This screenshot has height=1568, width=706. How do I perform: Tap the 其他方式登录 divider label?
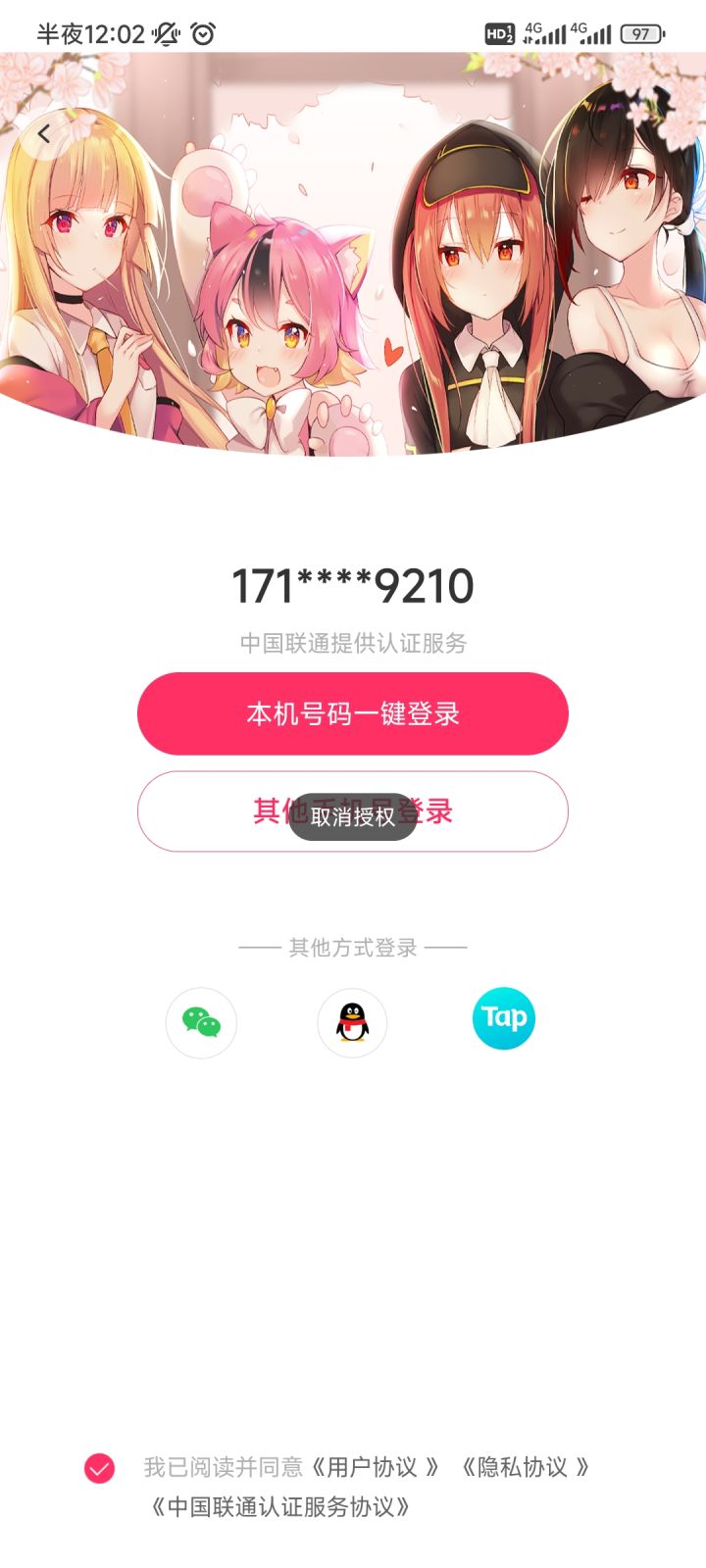click(351, 947)
